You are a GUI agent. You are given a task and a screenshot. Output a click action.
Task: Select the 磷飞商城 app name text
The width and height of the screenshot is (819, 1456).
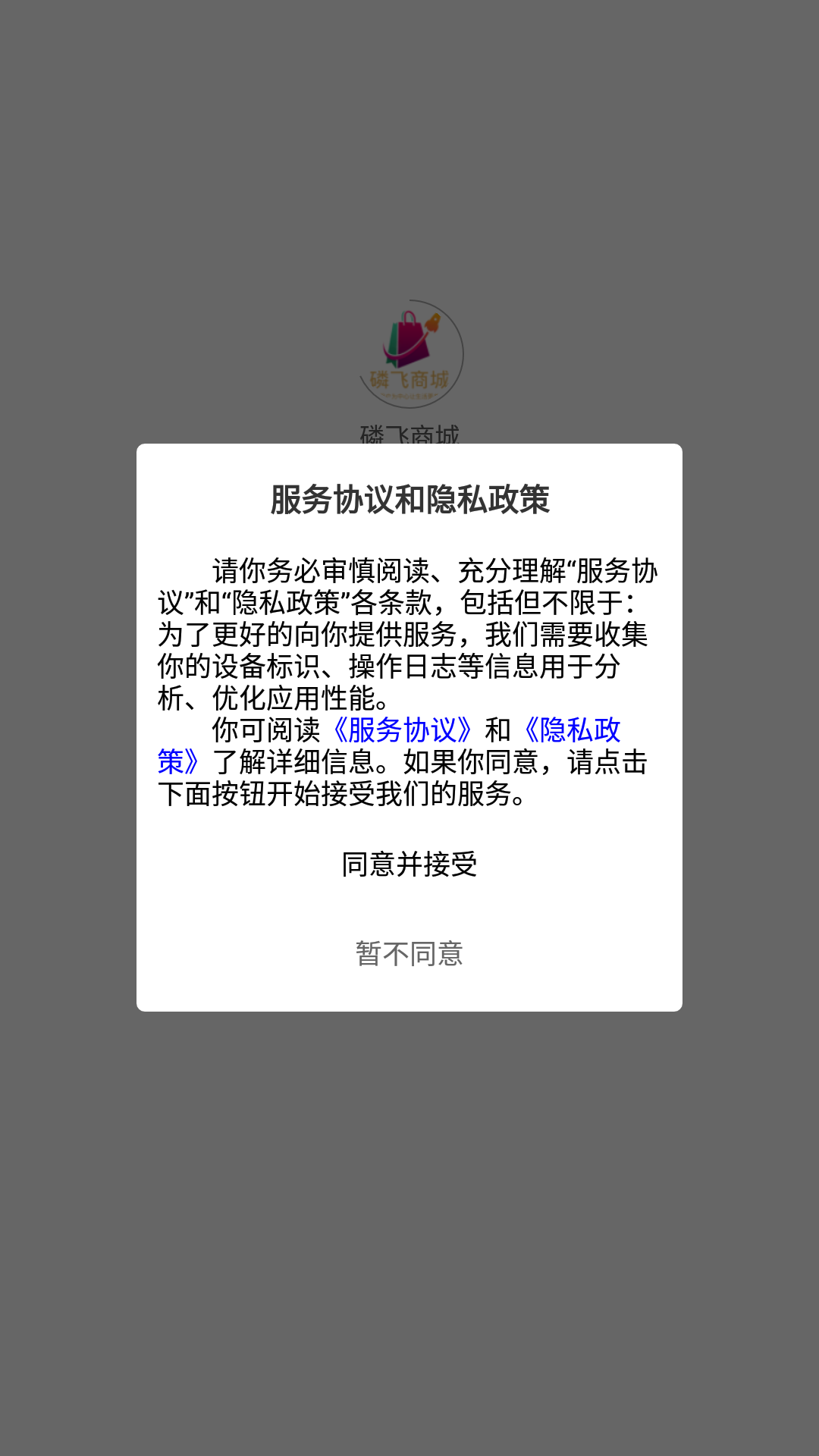pos(409,434)
